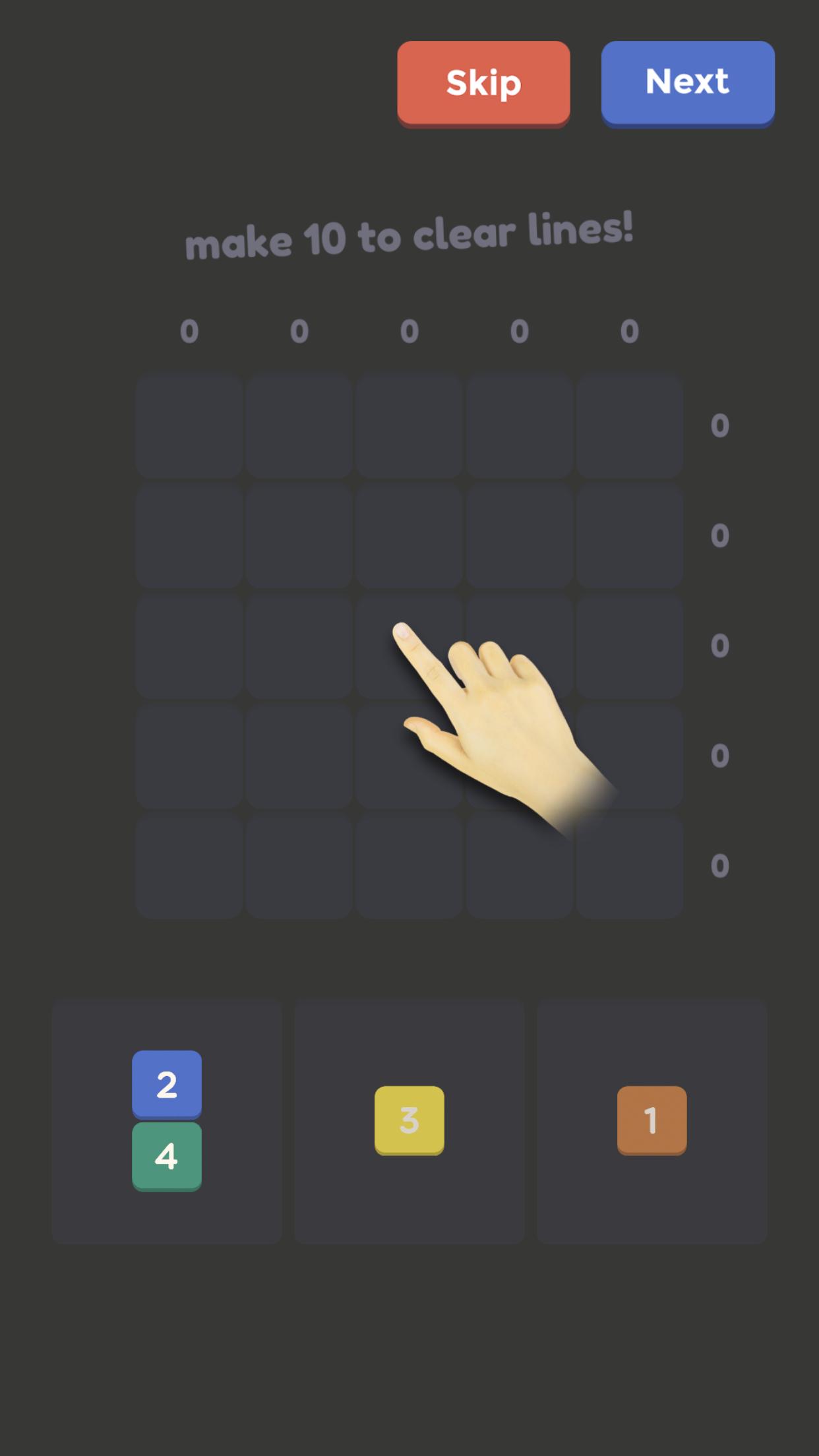Image resolution: width=819 pixels, height=1456 pixels.
Task: Choose the stacked 2 and 4 piece
Action: point(167,1120)
